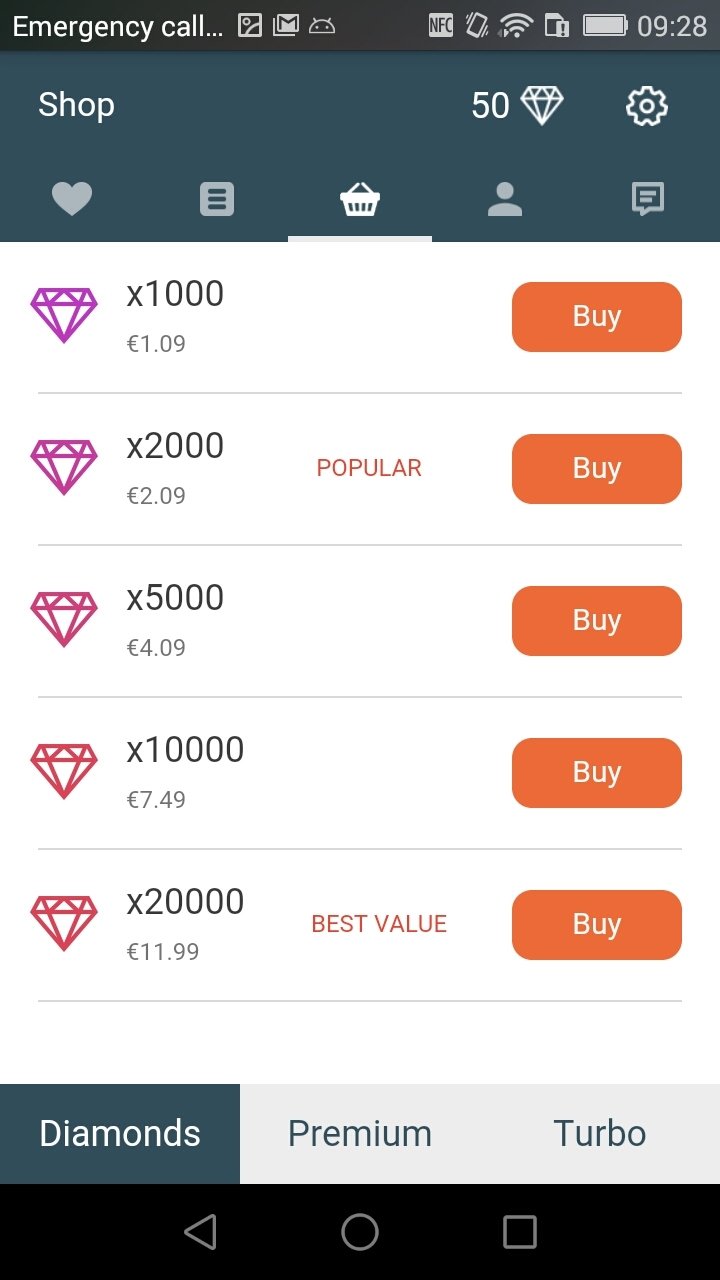Screen dimensions: 720x1280
Task: Go back with the system back button
Action: (x=201, y=1232)
